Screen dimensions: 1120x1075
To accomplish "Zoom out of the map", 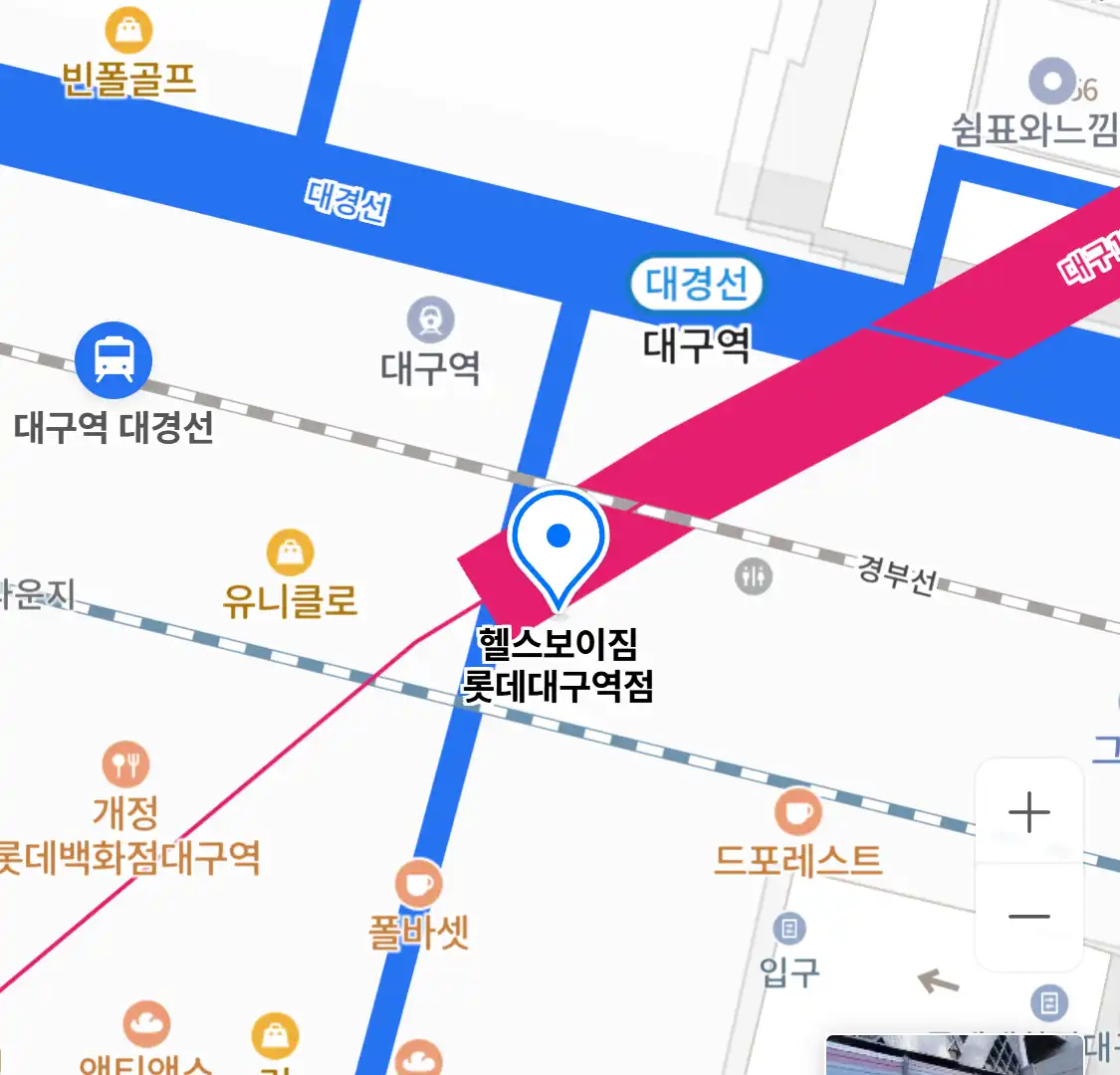I will point(1028,917).
